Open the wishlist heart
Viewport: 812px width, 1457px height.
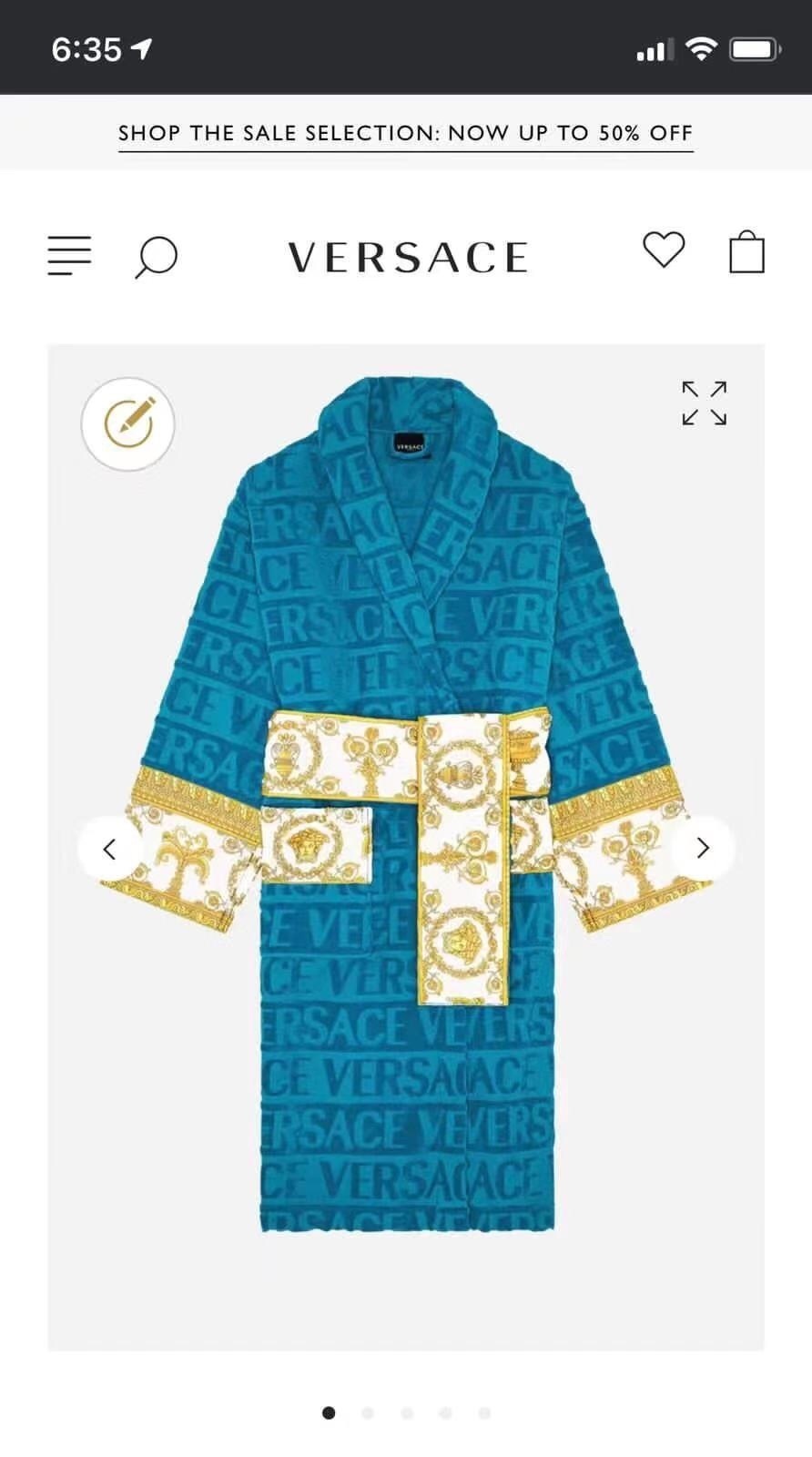[664, 250]
